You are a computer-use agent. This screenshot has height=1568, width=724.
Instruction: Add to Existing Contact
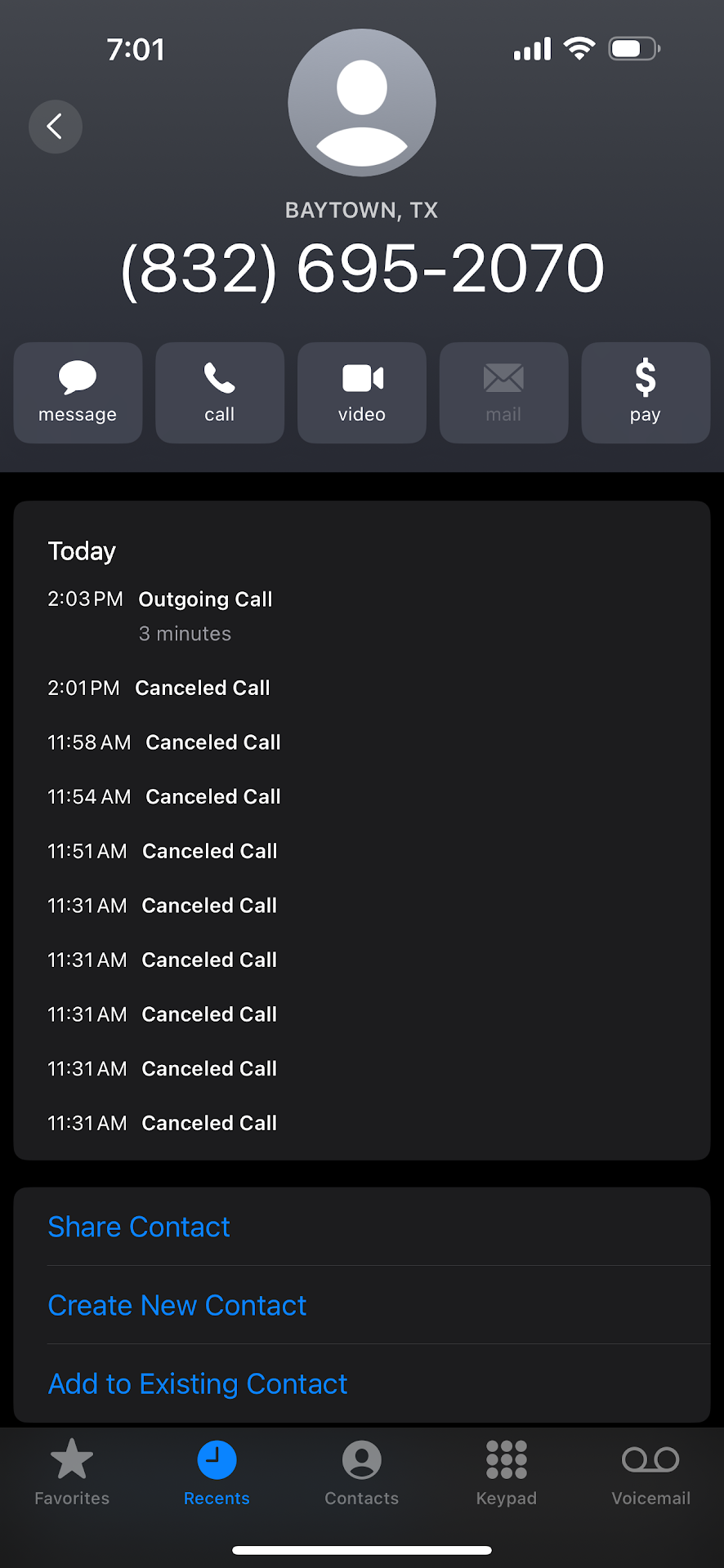198,1383
